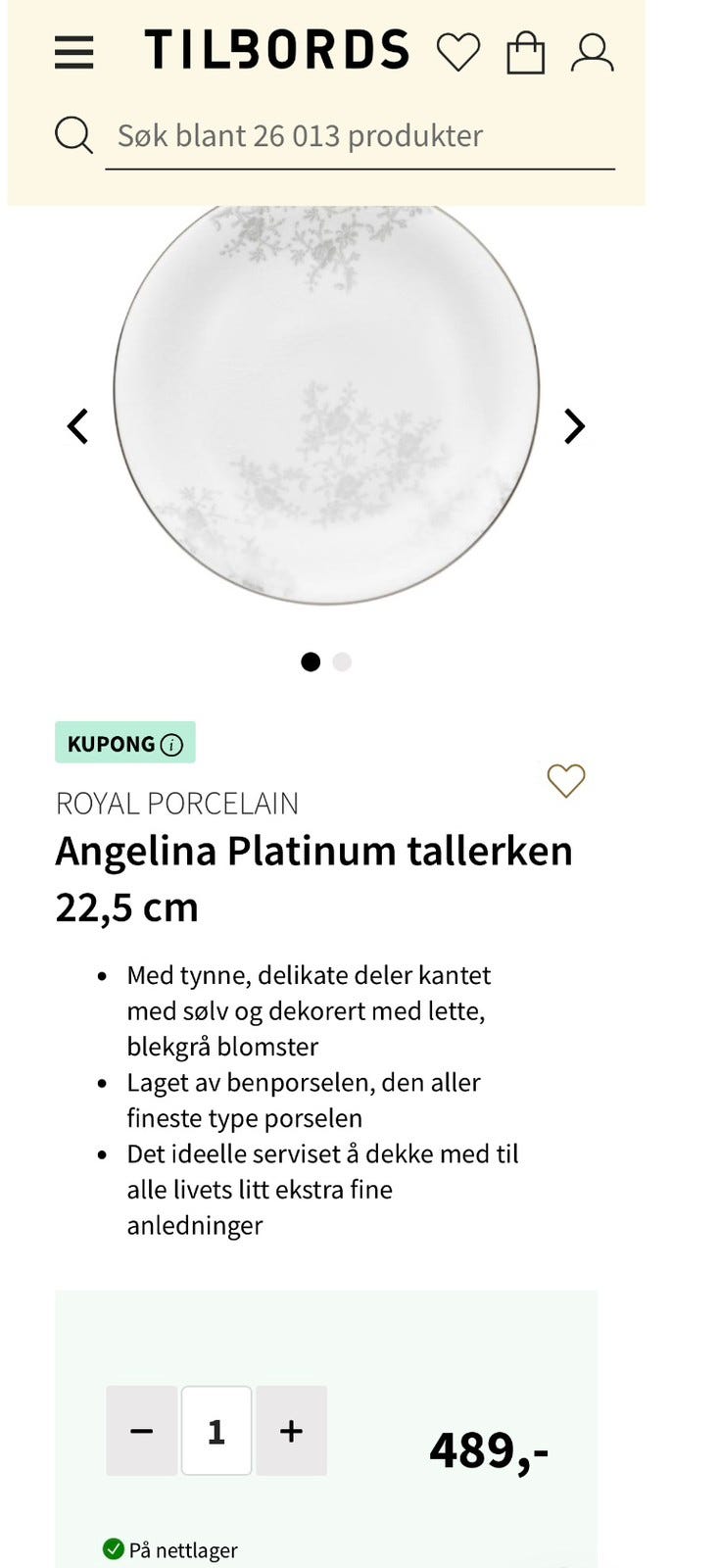
Task: Open the Angelina Platinum tallerken product title
Action: [x=314, y=877]
